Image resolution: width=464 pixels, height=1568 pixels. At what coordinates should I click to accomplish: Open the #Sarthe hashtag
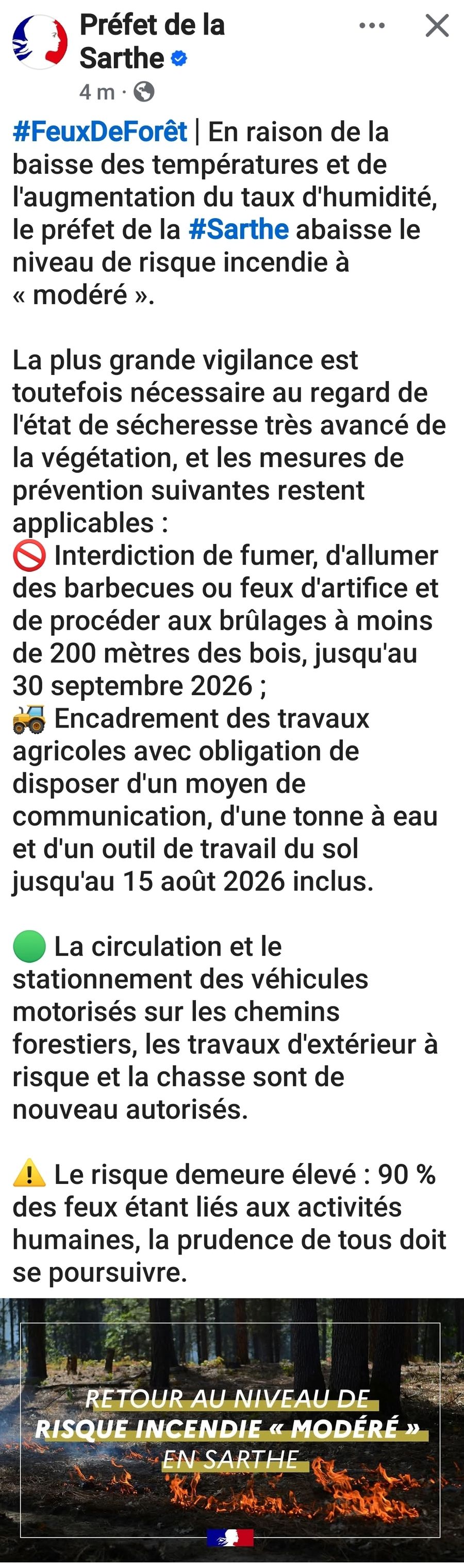click(x=238, y=229)
